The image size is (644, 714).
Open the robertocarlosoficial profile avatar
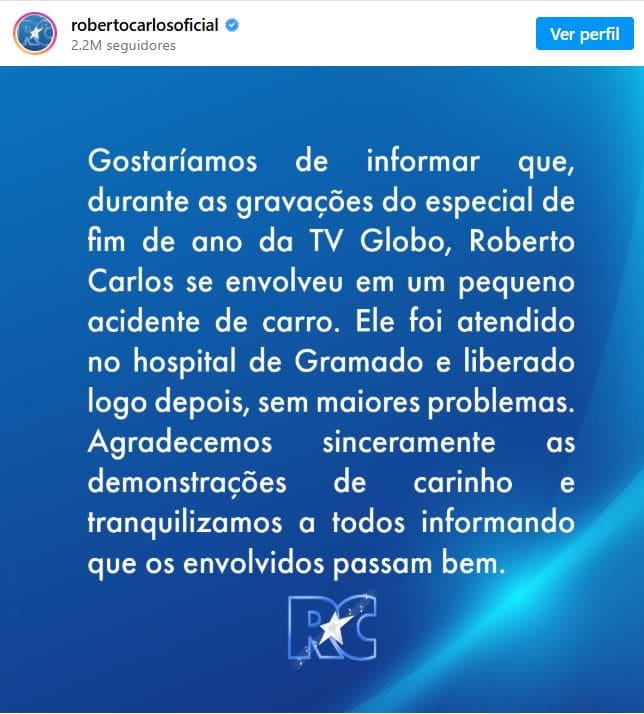34,34
